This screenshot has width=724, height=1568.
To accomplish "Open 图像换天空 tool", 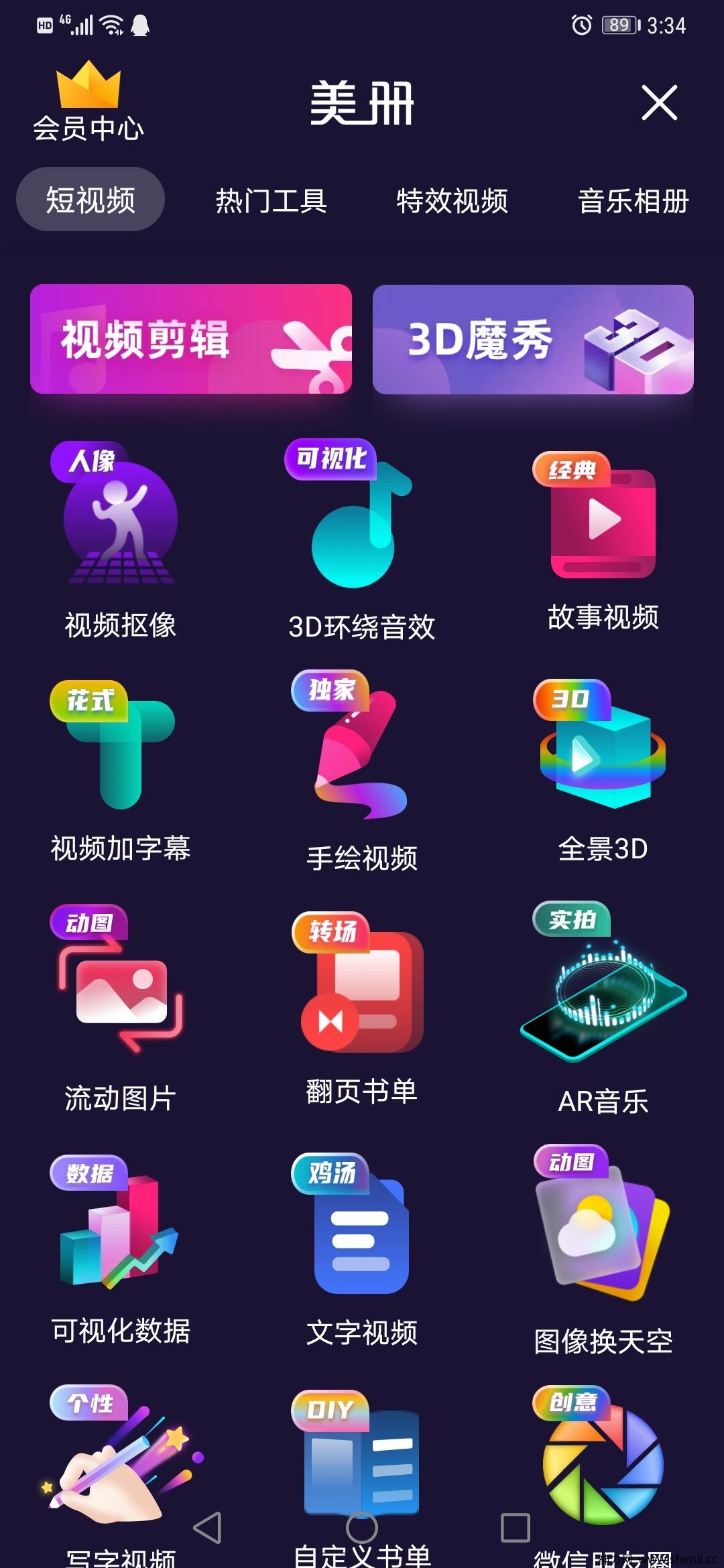I will (603, 1246).
